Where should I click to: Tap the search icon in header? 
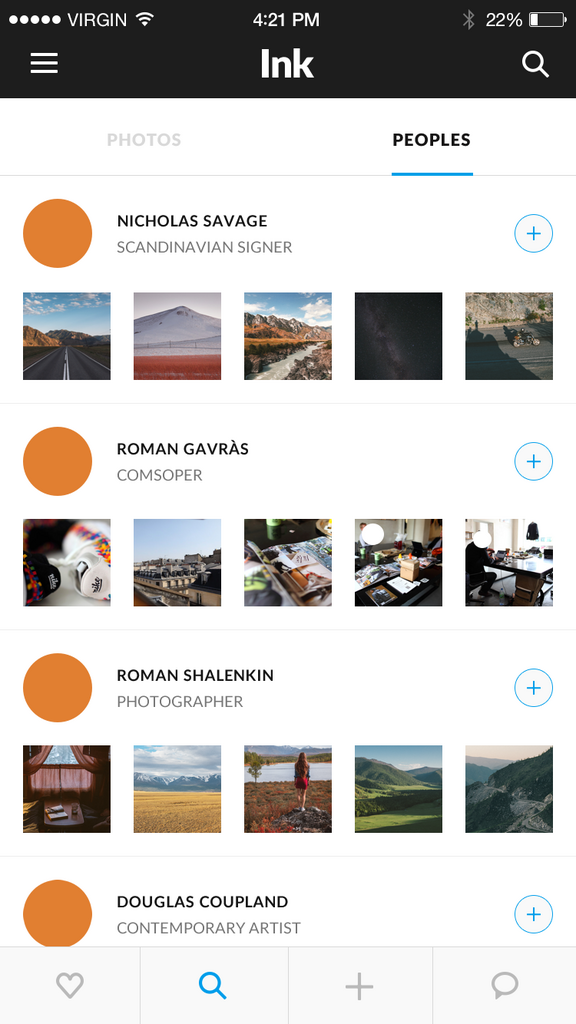tap(535, 65)
